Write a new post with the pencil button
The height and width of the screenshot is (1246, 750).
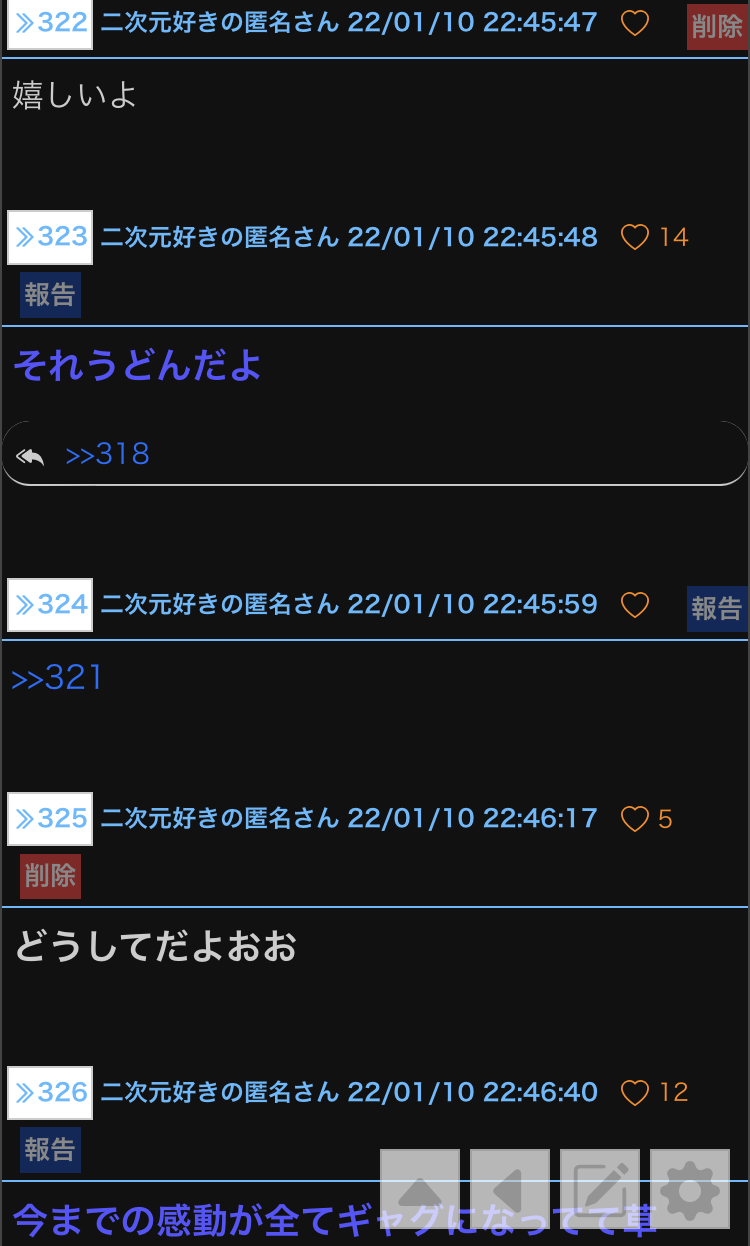[x=600, y=1189]
